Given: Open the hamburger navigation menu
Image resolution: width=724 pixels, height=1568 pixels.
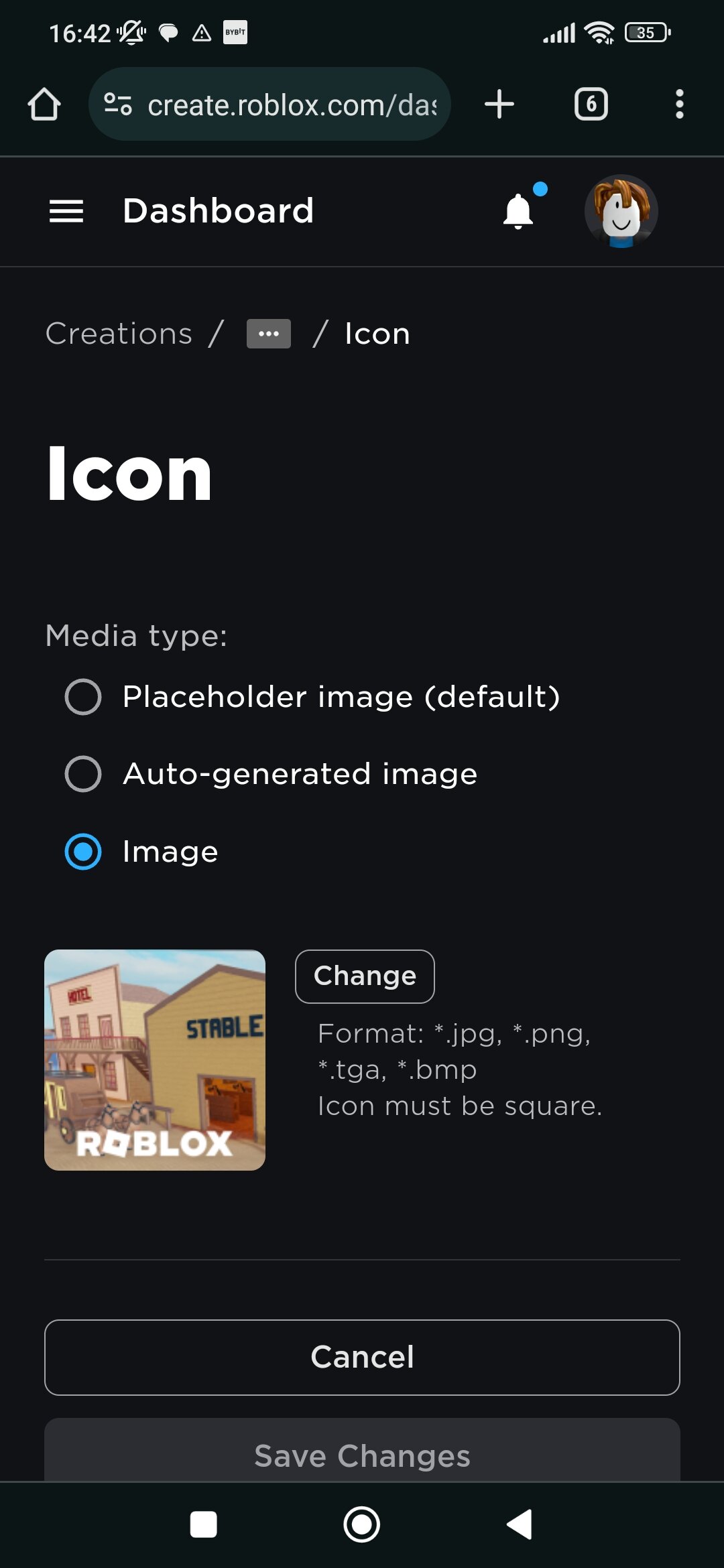Looking at the screenshot, I should [x=66, y=211].
